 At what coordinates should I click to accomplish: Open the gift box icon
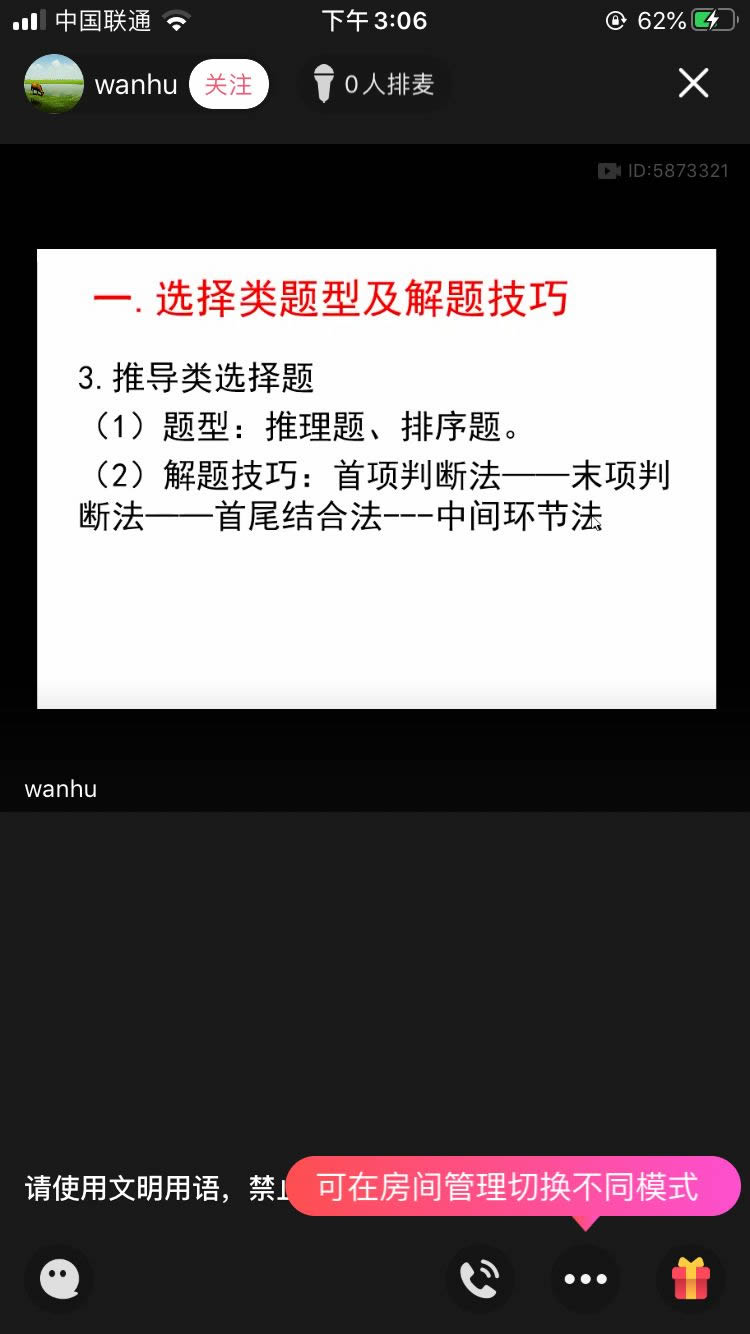[690, 1278]
